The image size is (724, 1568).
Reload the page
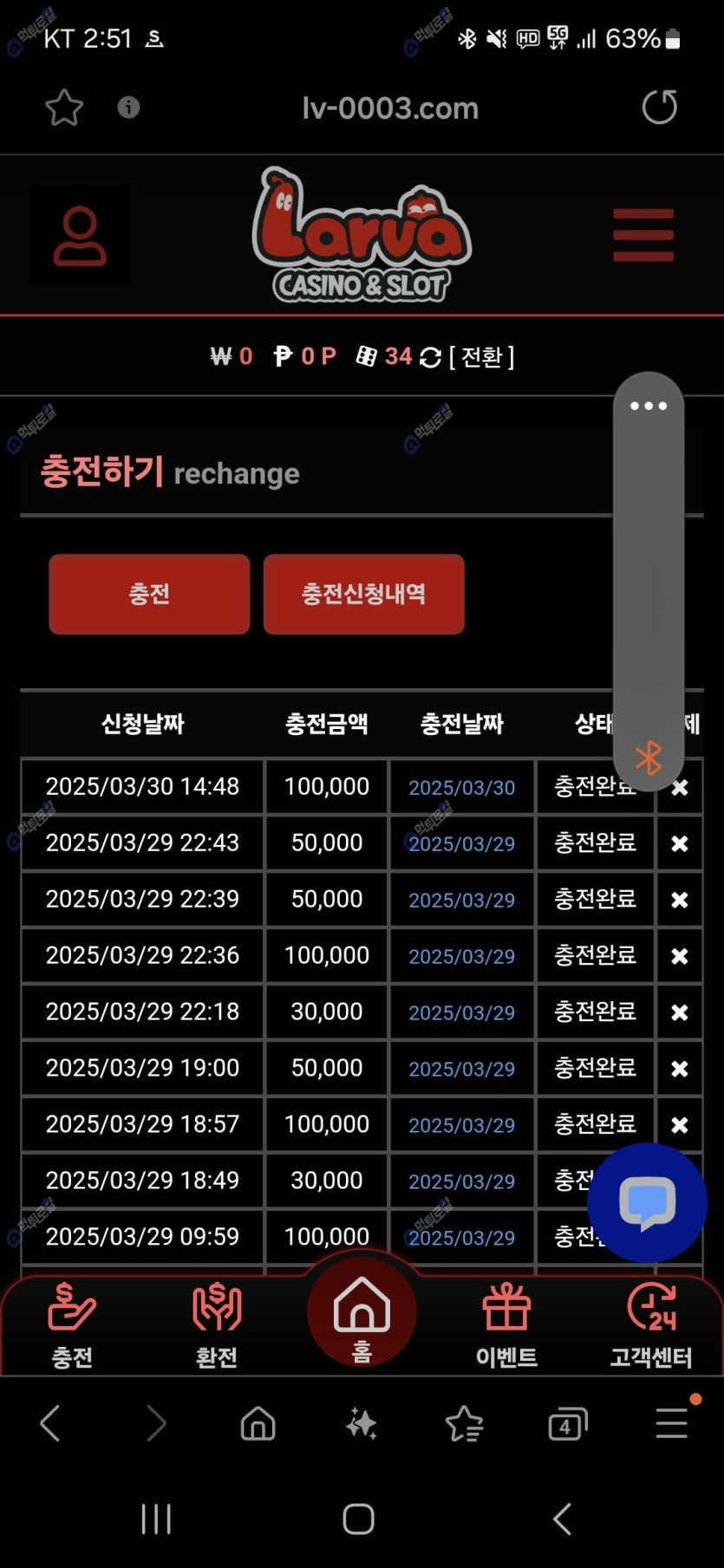pos(659,107)
